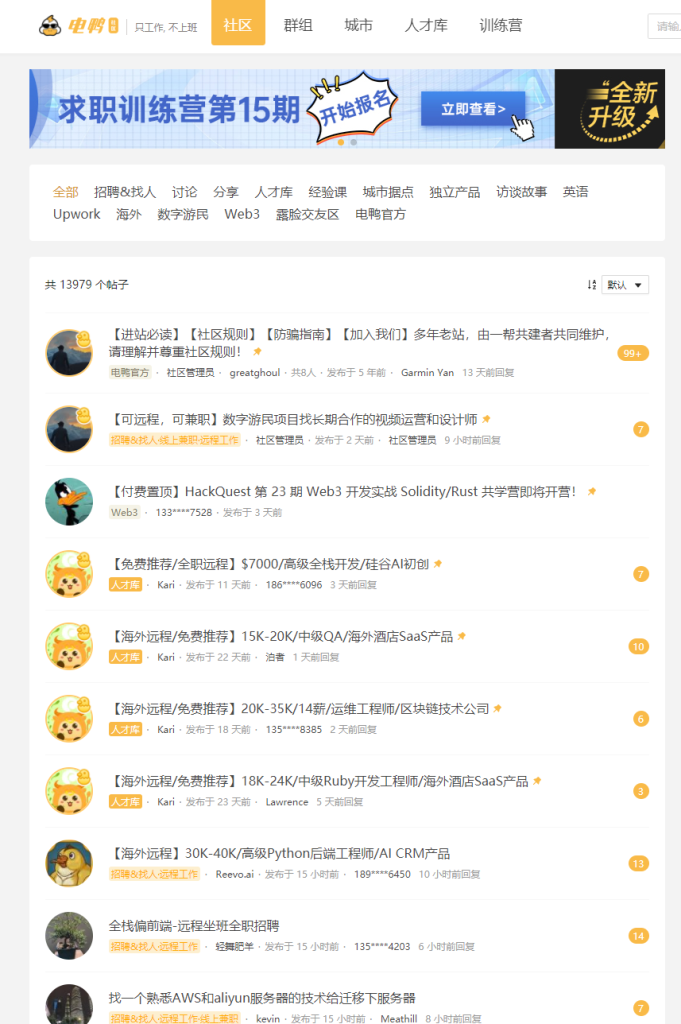Image resolution: width=681 pixels, height=1024 pixels.
Task: Open the 默认 sort dropdown
Action: [626, 285]
